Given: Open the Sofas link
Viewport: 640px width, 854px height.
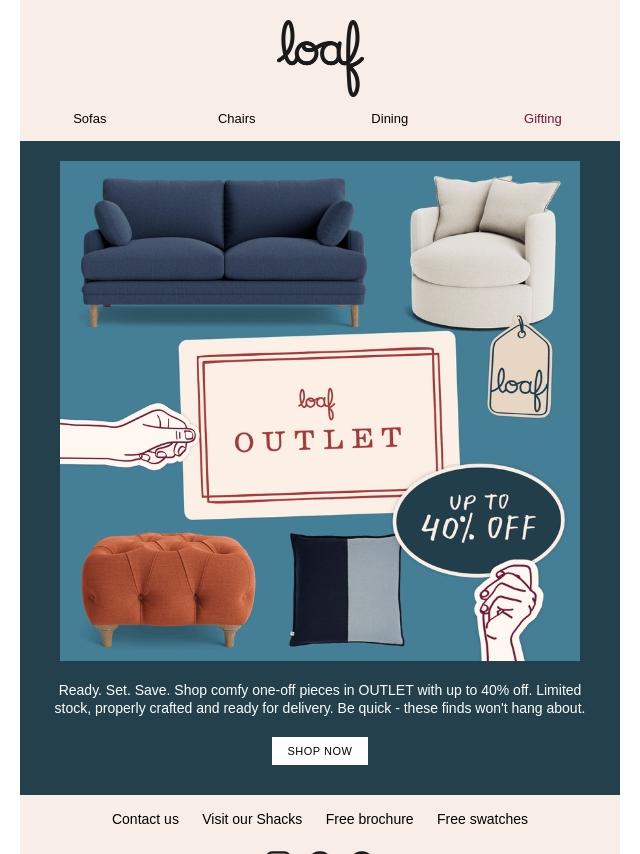Looking at the screenshot, I should coord(89,119).
